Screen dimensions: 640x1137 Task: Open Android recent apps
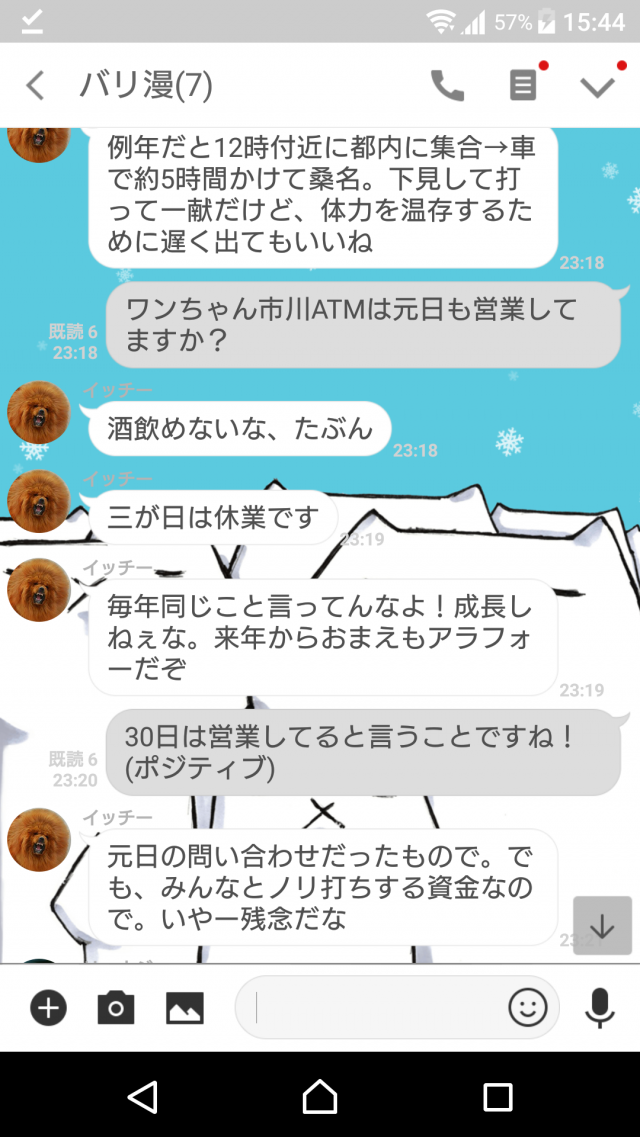pyautogui.click(x=497, y=1097)
